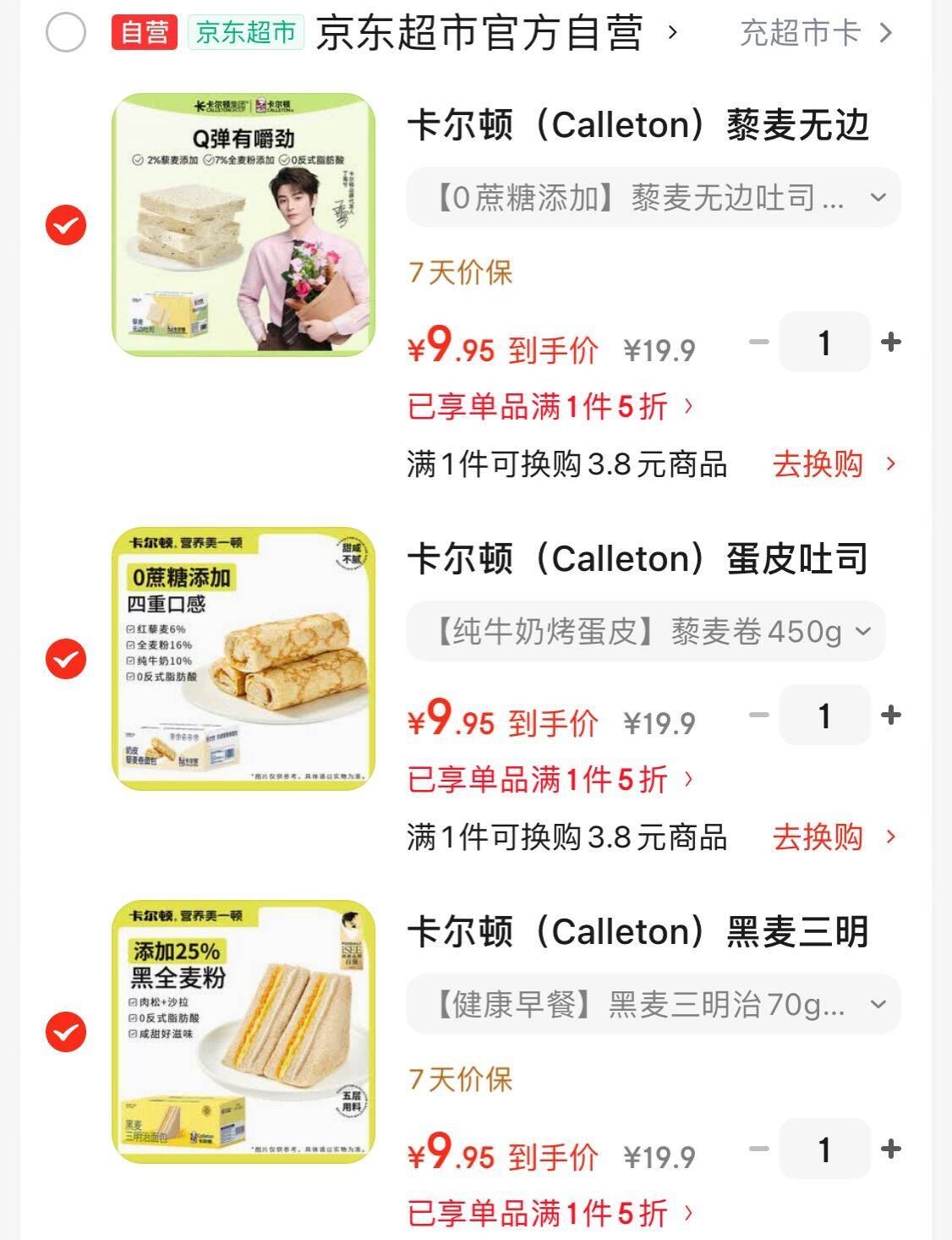The width and height of the screenshot is (952, 1240).
Task: Show the 满1件5折 offer on 黑麦三明治
Action: [550, 1214]
